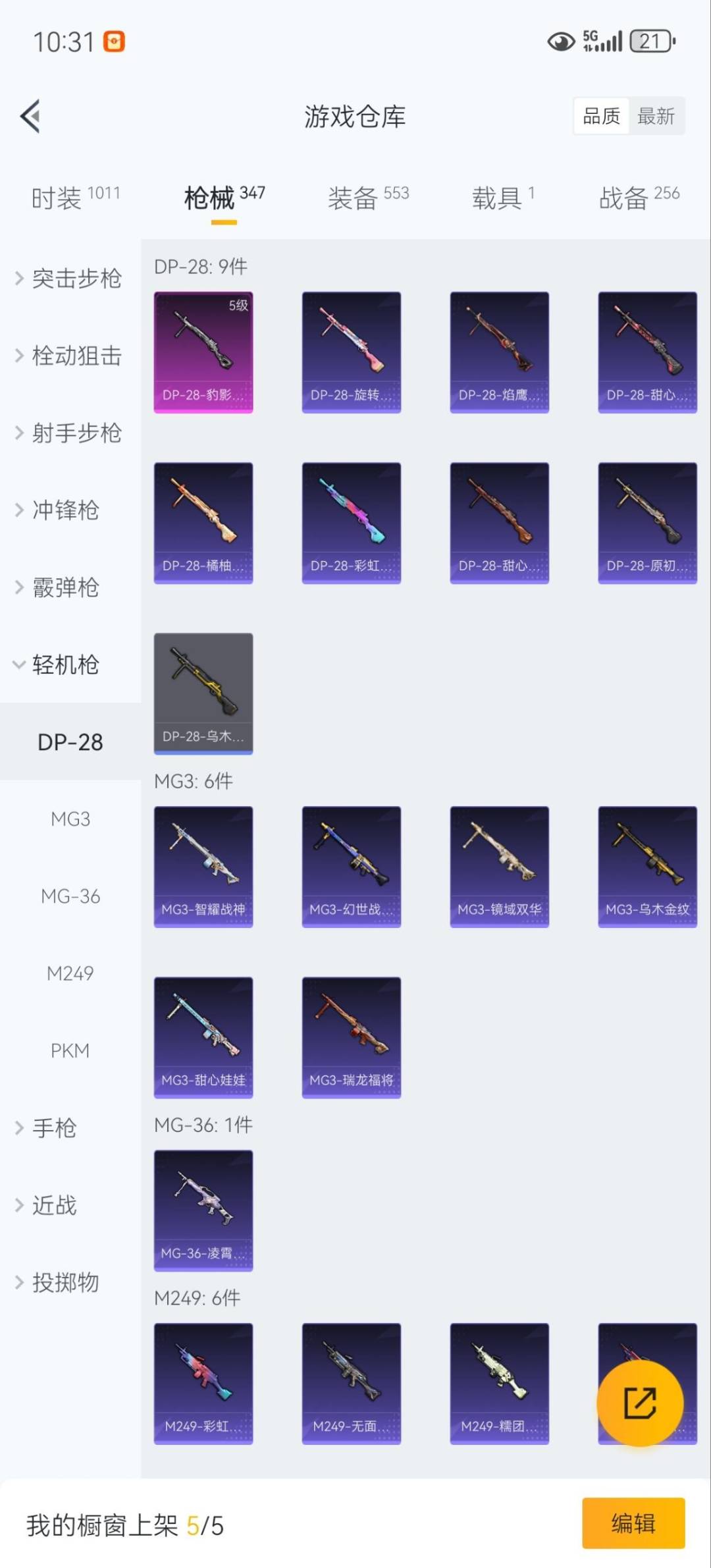Switch sorting to 最新 latest mode
Image resolution: width=711 pixels, height=1568 pixels.
656,116
